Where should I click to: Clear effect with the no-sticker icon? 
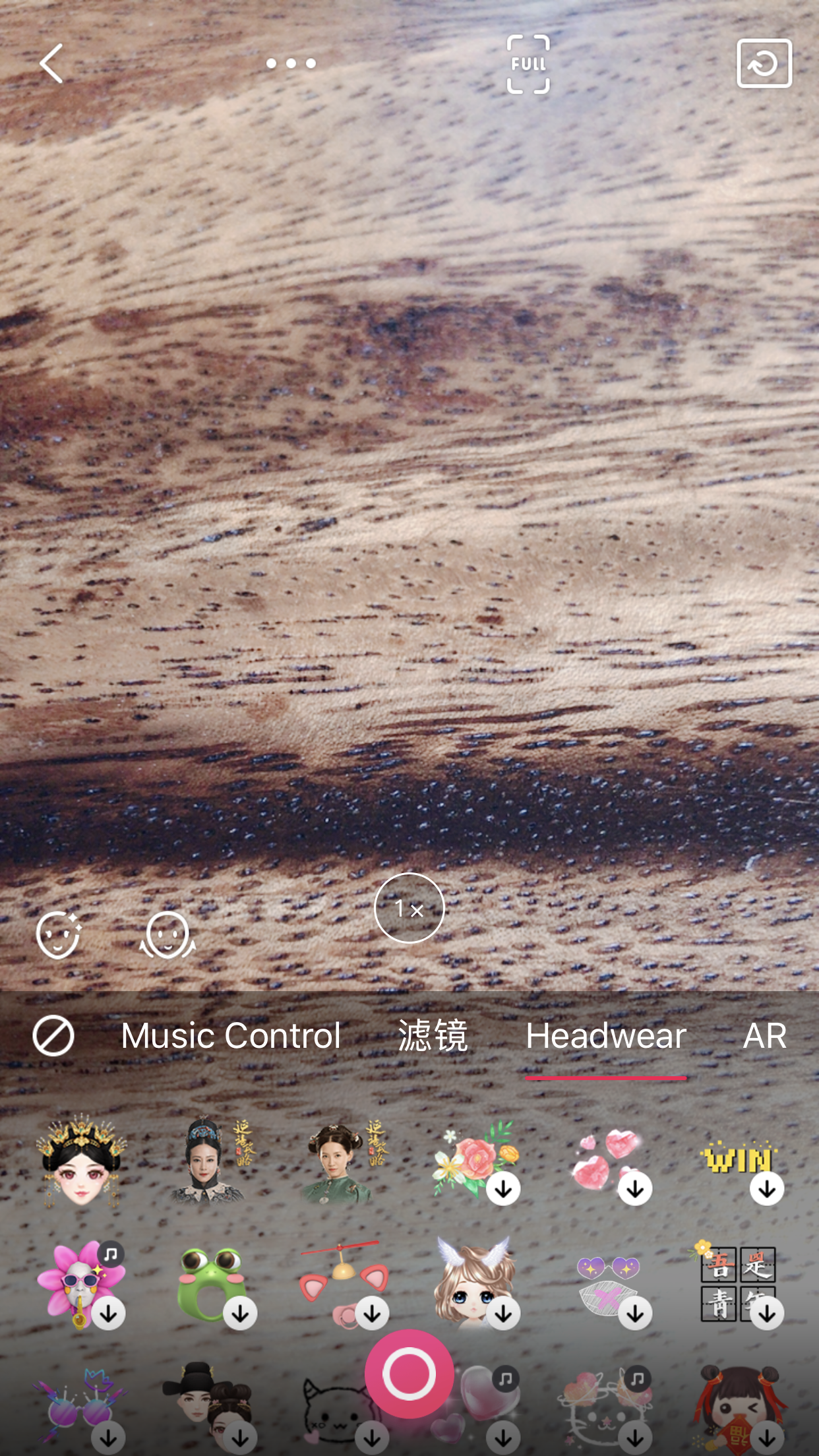(x=53, y=1035)
